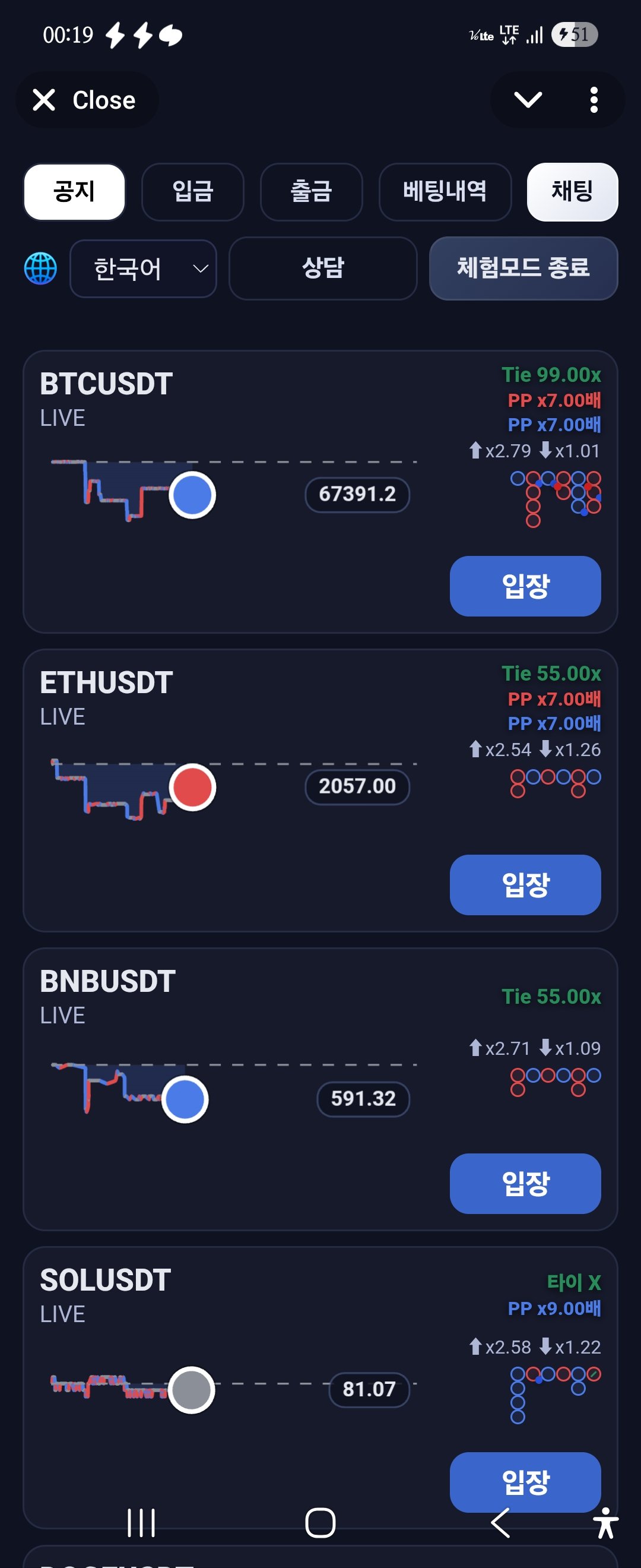Go to the 입금 deposit section
Viewport: 641px width, 1568px height.
pos(193,192)
